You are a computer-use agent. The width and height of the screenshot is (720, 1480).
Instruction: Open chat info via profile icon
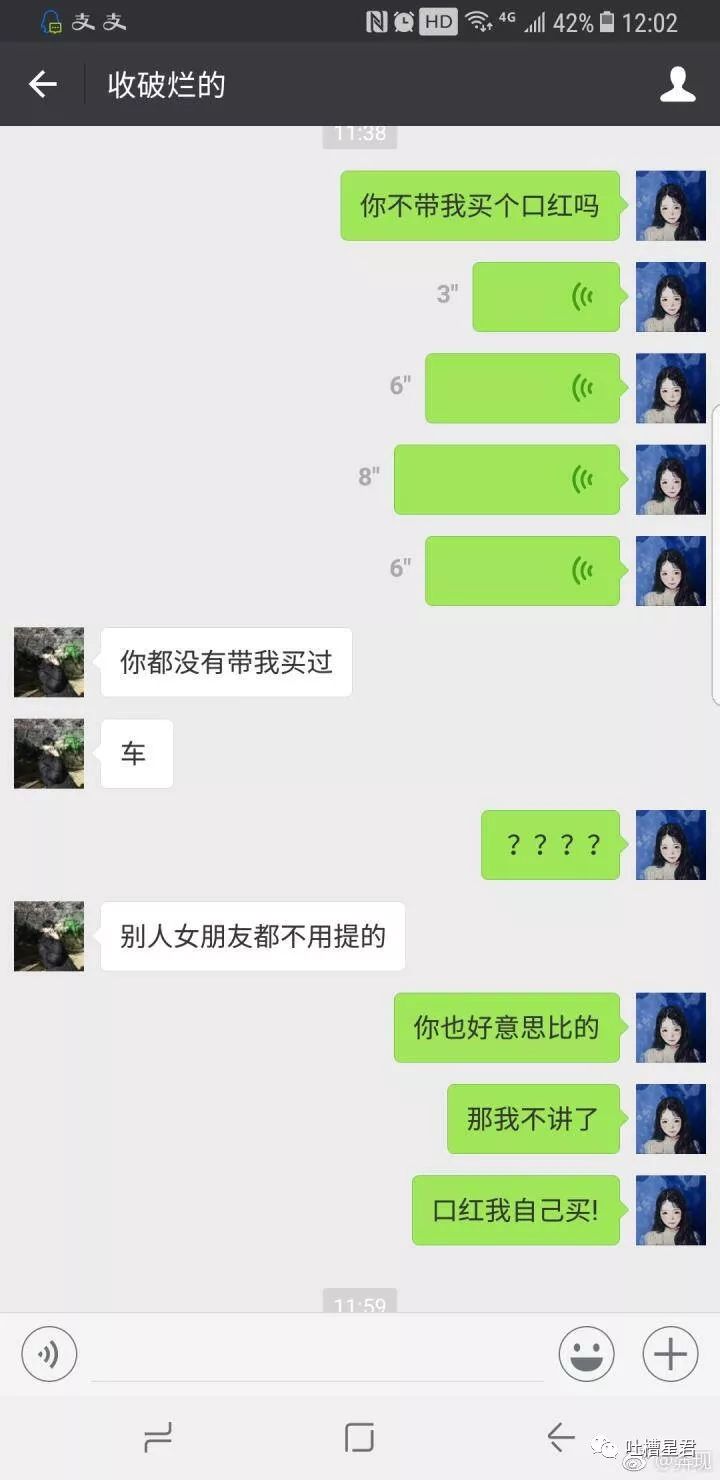pyautogui.click(x=677, y=85)
